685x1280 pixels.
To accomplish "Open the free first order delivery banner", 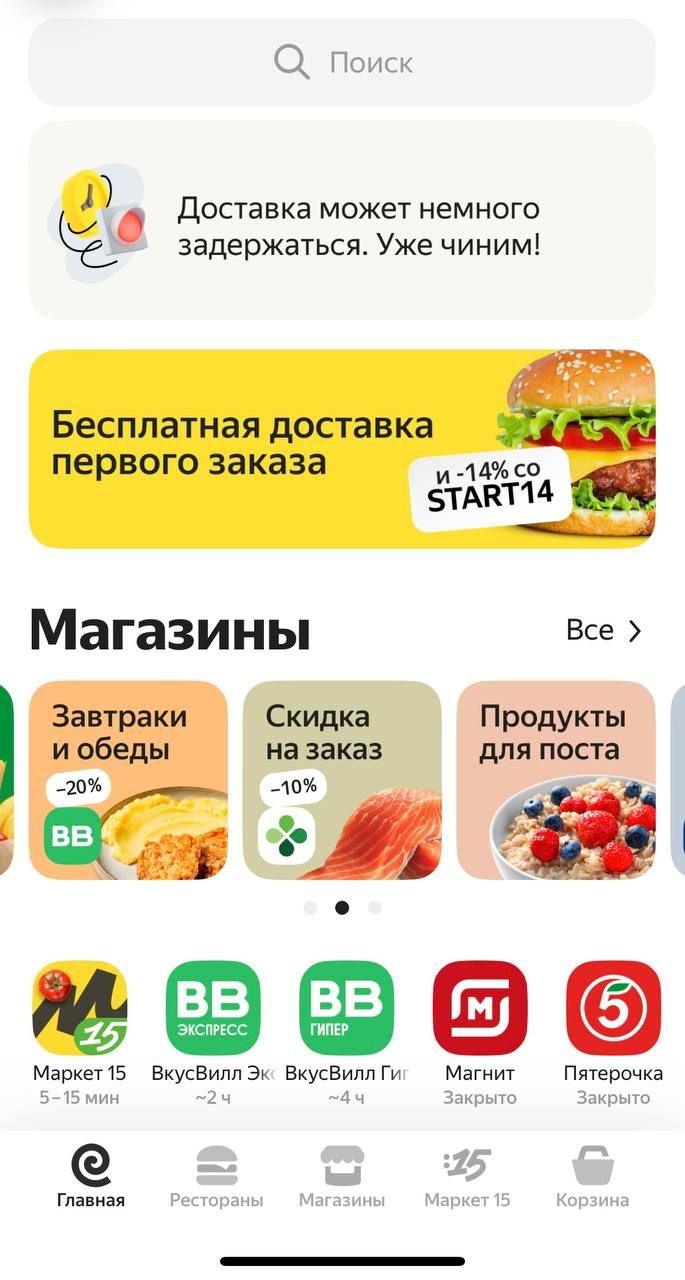I will tap(342, 448).
